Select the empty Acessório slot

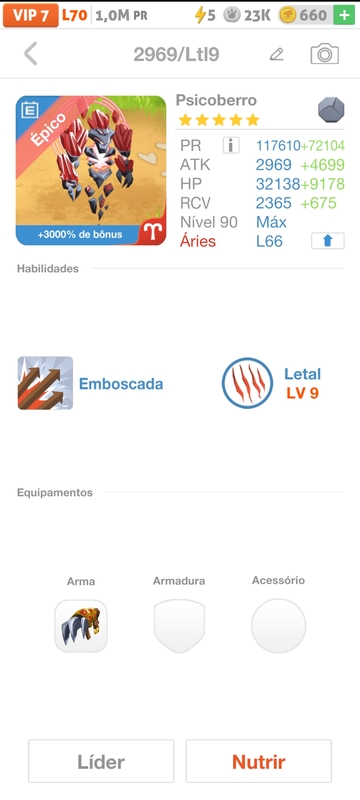278,626
